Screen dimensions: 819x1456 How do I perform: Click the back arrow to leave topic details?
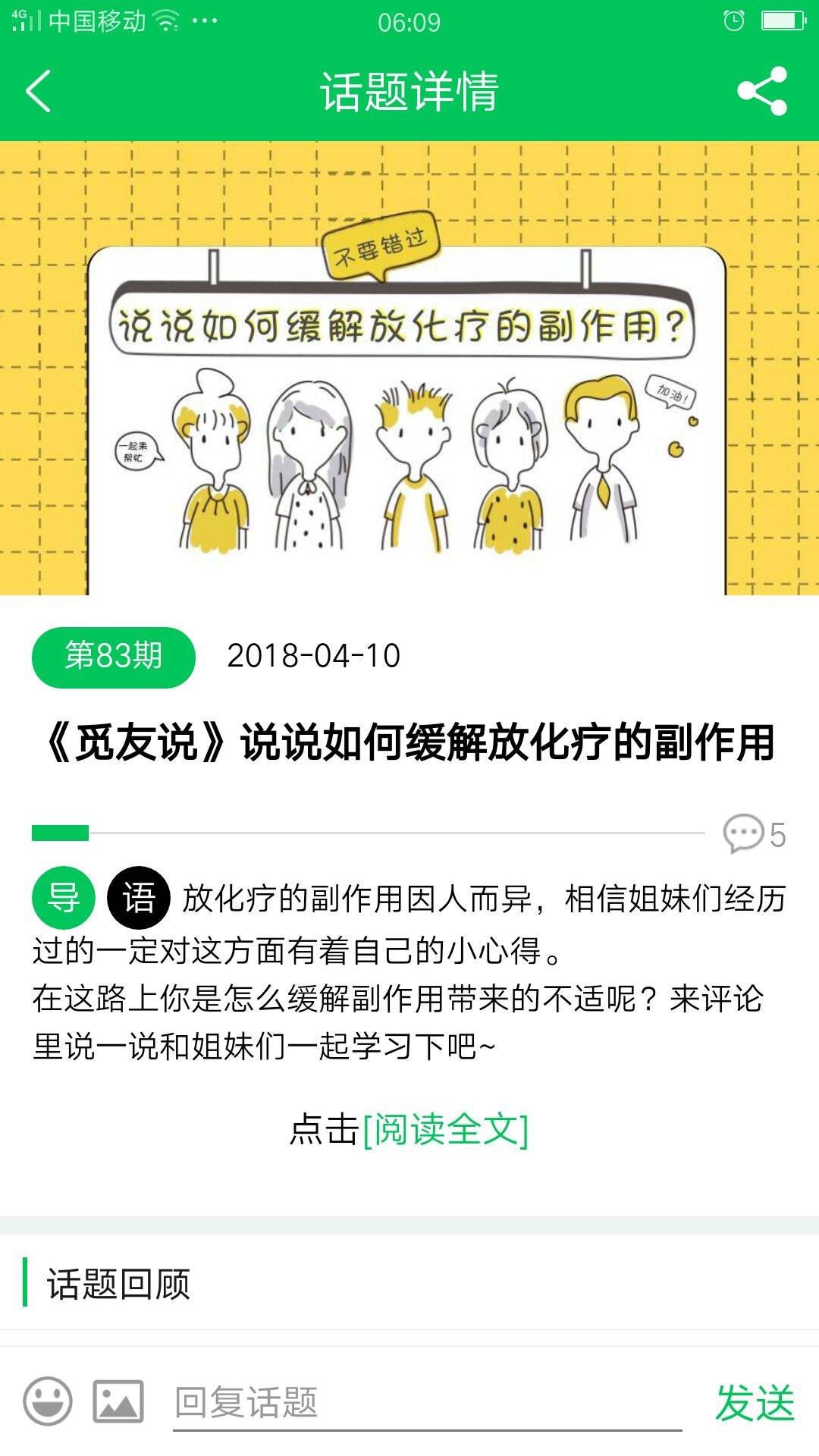click(x=38, y=91)
